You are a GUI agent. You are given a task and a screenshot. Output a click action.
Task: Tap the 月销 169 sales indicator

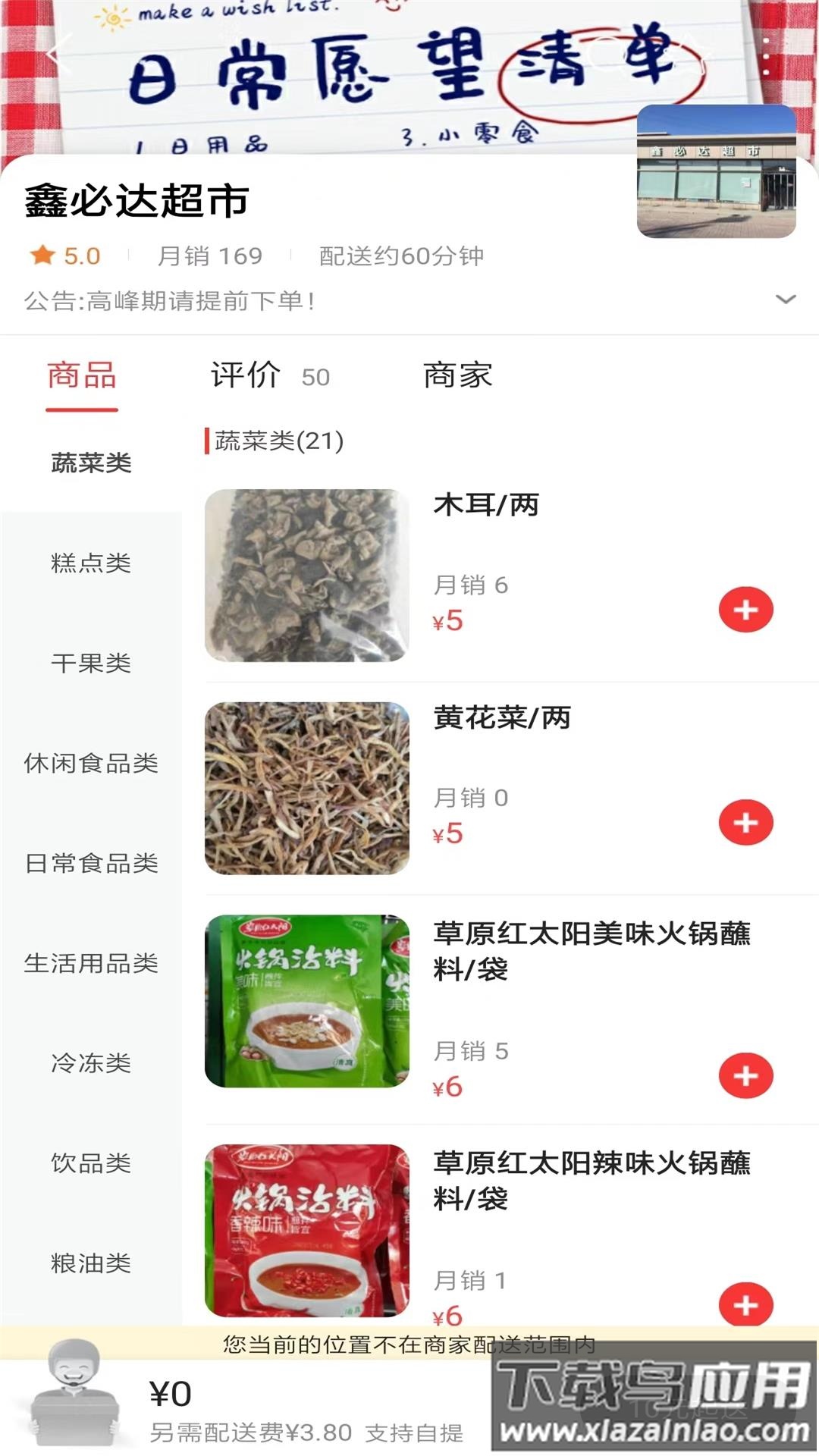pos(210,256)
